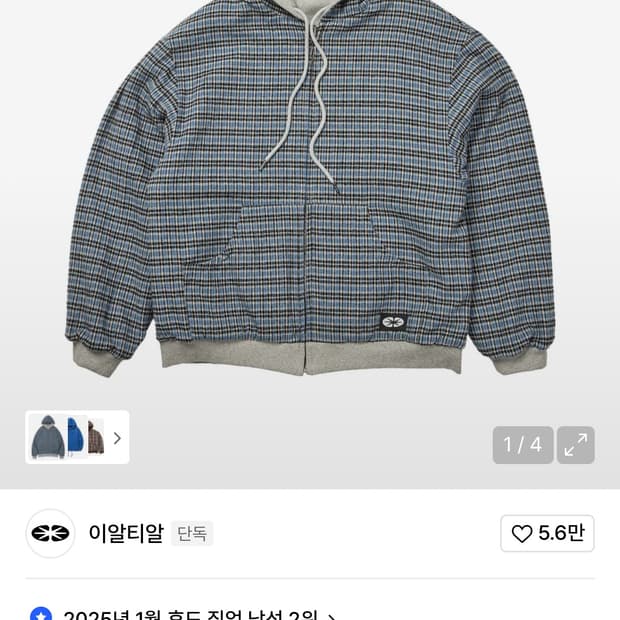Open the 이알티알 brand page

tap(126, 533)
